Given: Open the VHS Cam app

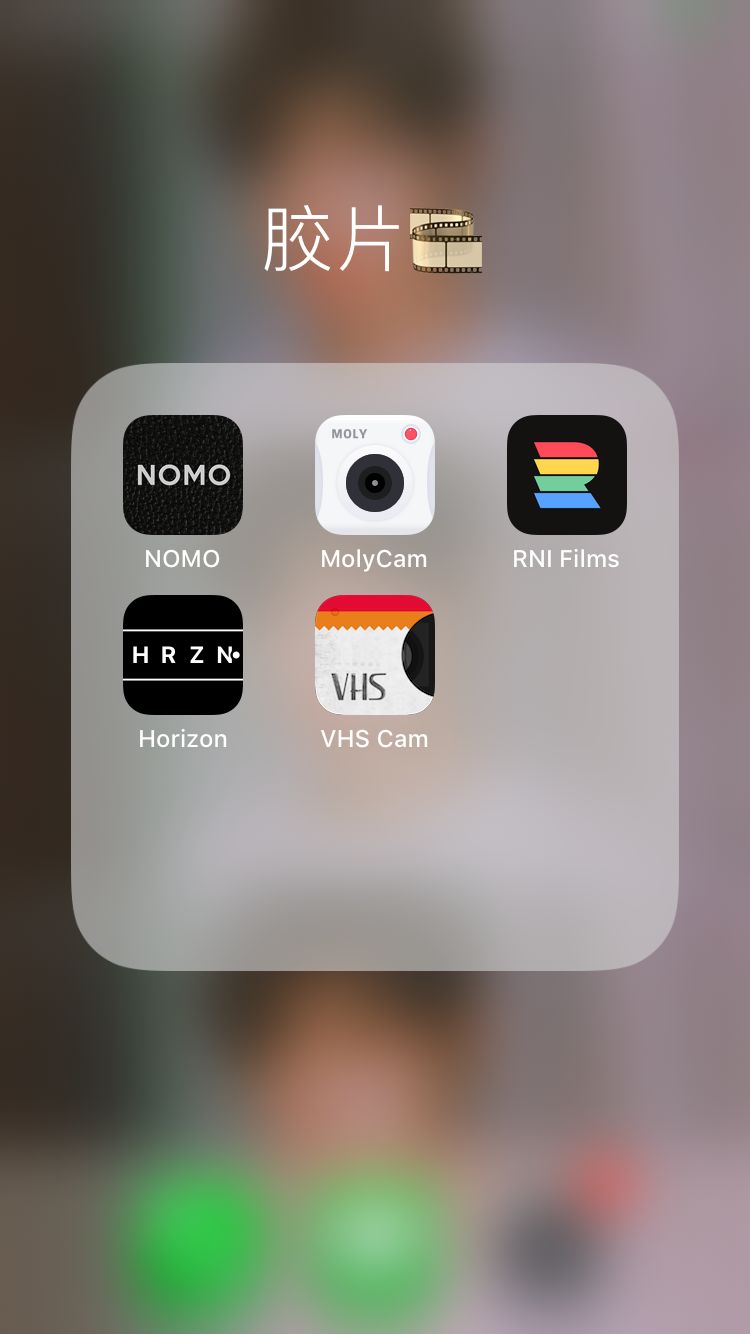Looking at the screenshot, I should point(375,655).
